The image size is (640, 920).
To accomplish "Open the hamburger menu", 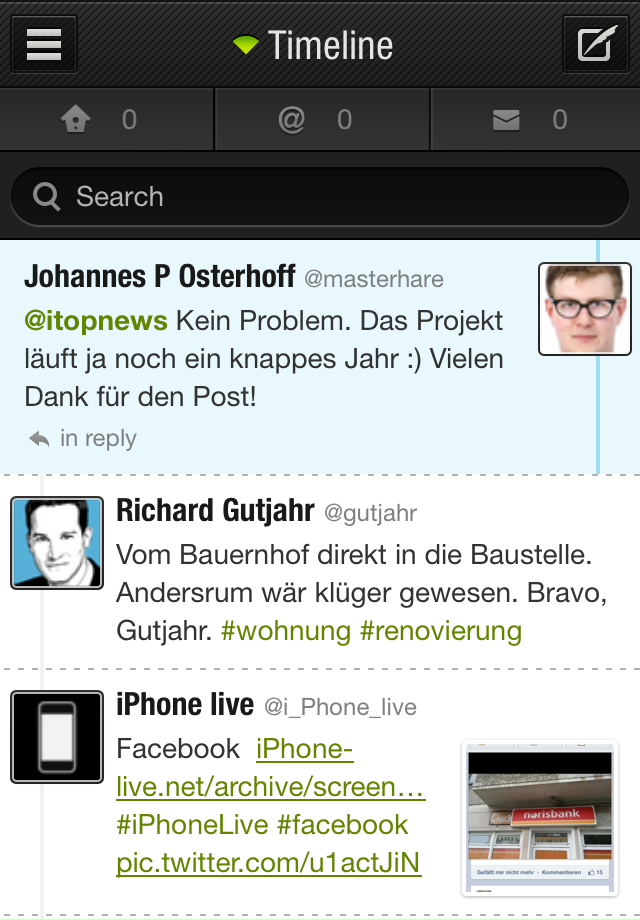I will (x=44, y=45).
